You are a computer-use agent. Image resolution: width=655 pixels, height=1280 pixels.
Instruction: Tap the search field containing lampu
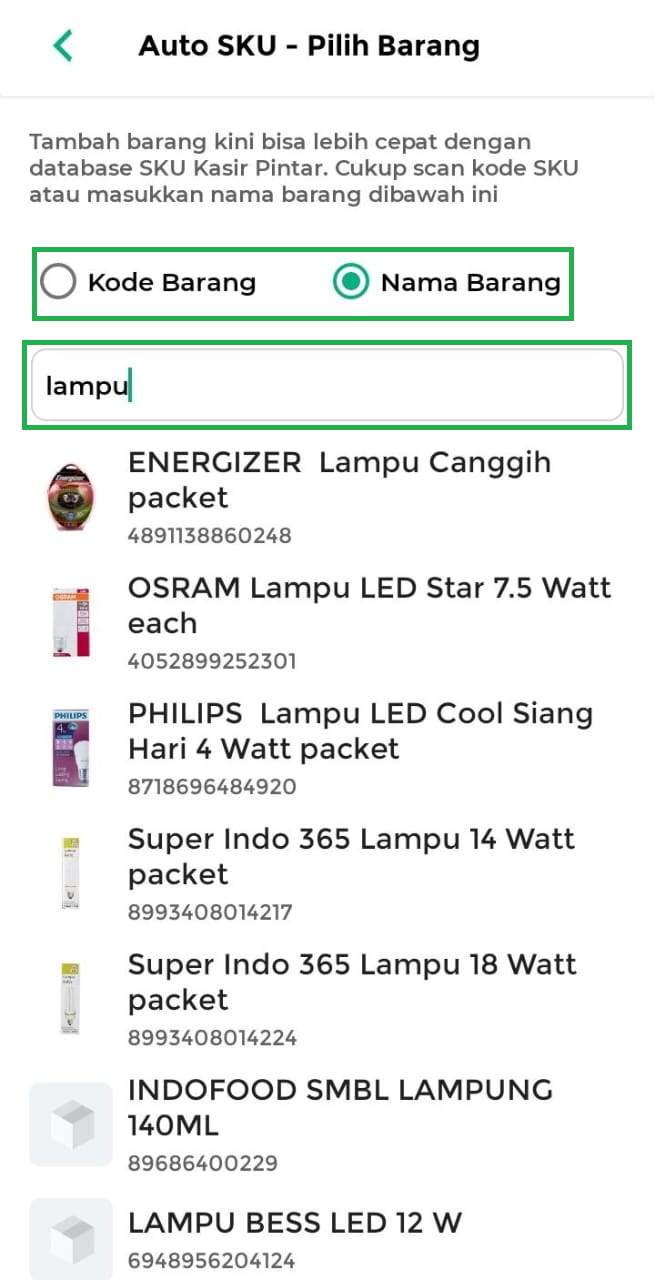[x=327, y=386]
